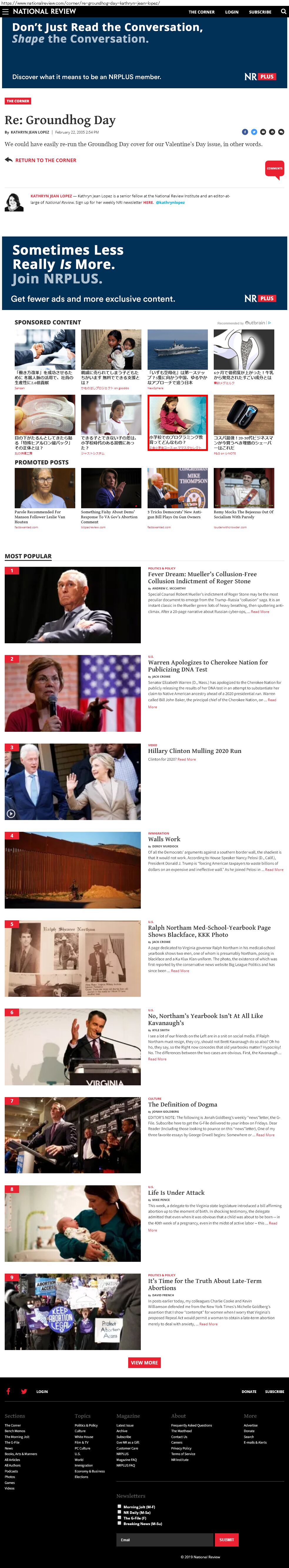Open the Warren Apologizes to Cherokee Nation article
Viewport: 289px width, 1568px height.
pos(208,666)
